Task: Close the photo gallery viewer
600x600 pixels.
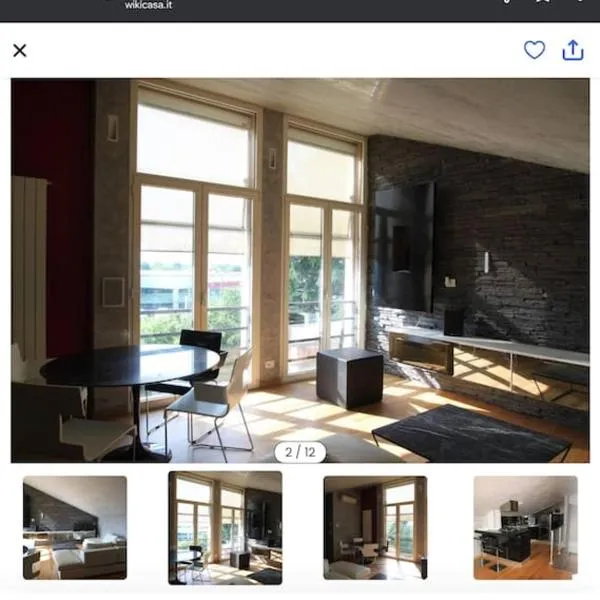Action: coord(20,50)
